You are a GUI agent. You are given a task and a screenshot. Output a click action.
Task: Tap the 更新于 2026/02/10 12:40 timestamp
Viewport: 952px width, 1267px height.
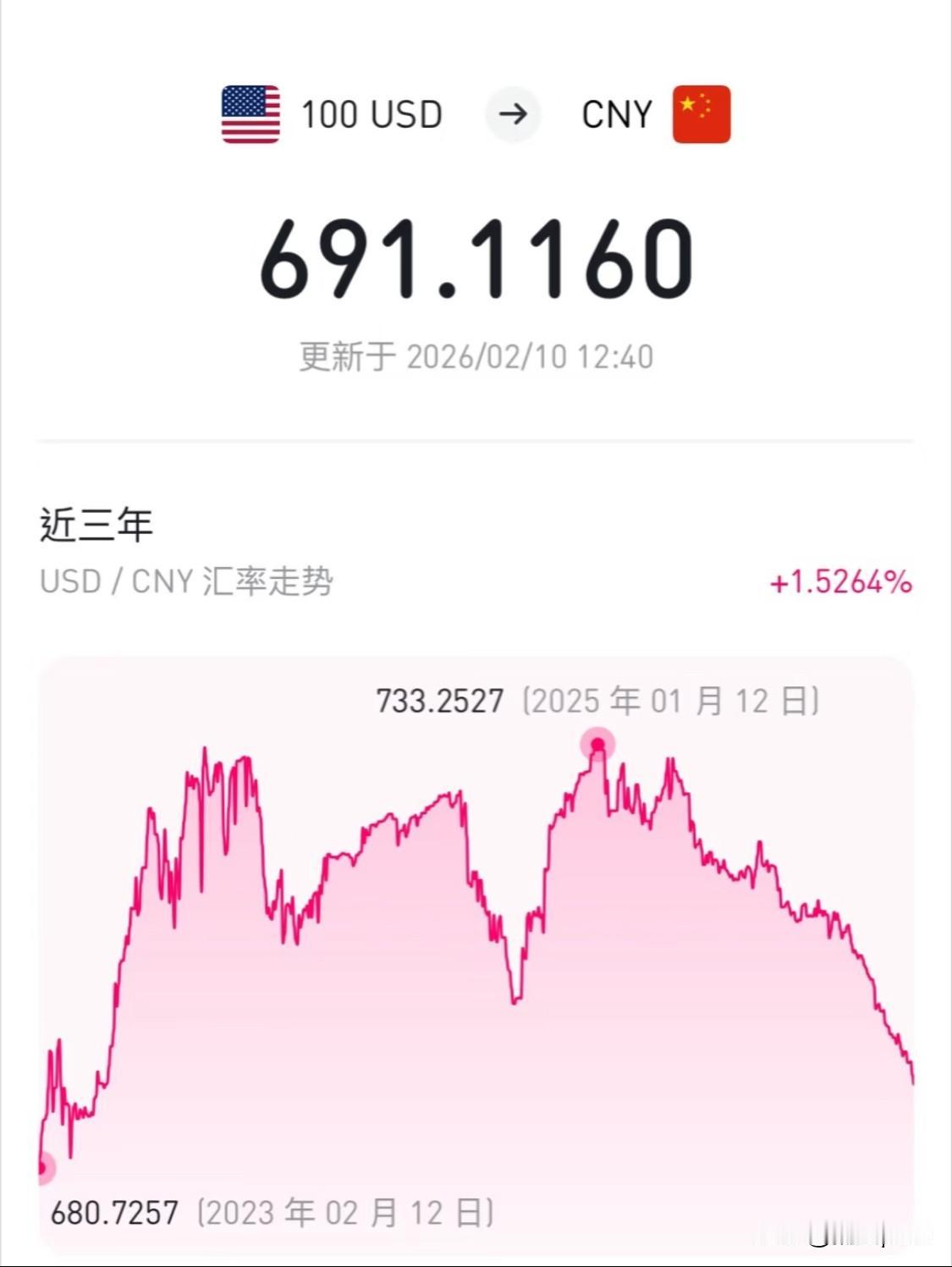[x=476, y=356]
